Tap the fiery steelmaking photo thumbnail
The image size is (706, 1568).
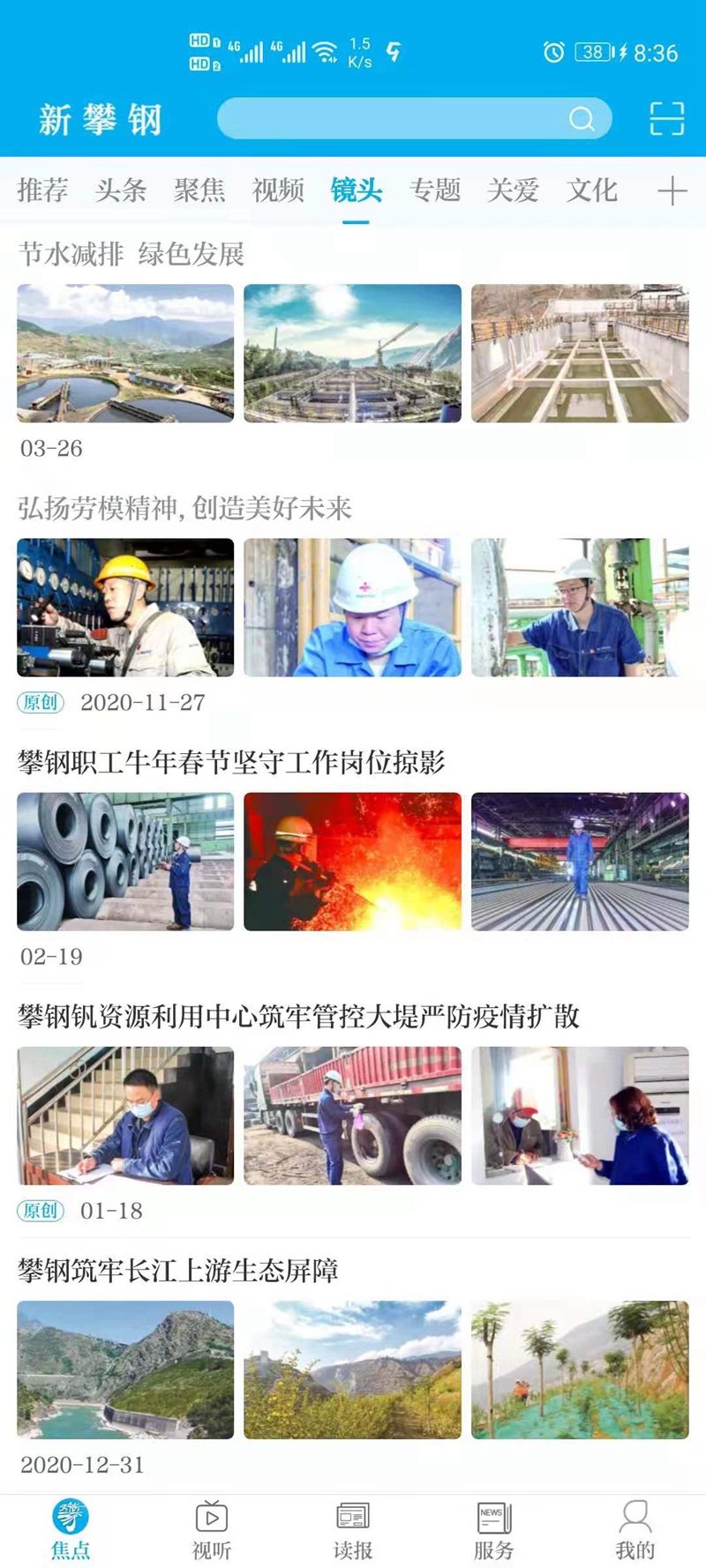pos(352,861)
